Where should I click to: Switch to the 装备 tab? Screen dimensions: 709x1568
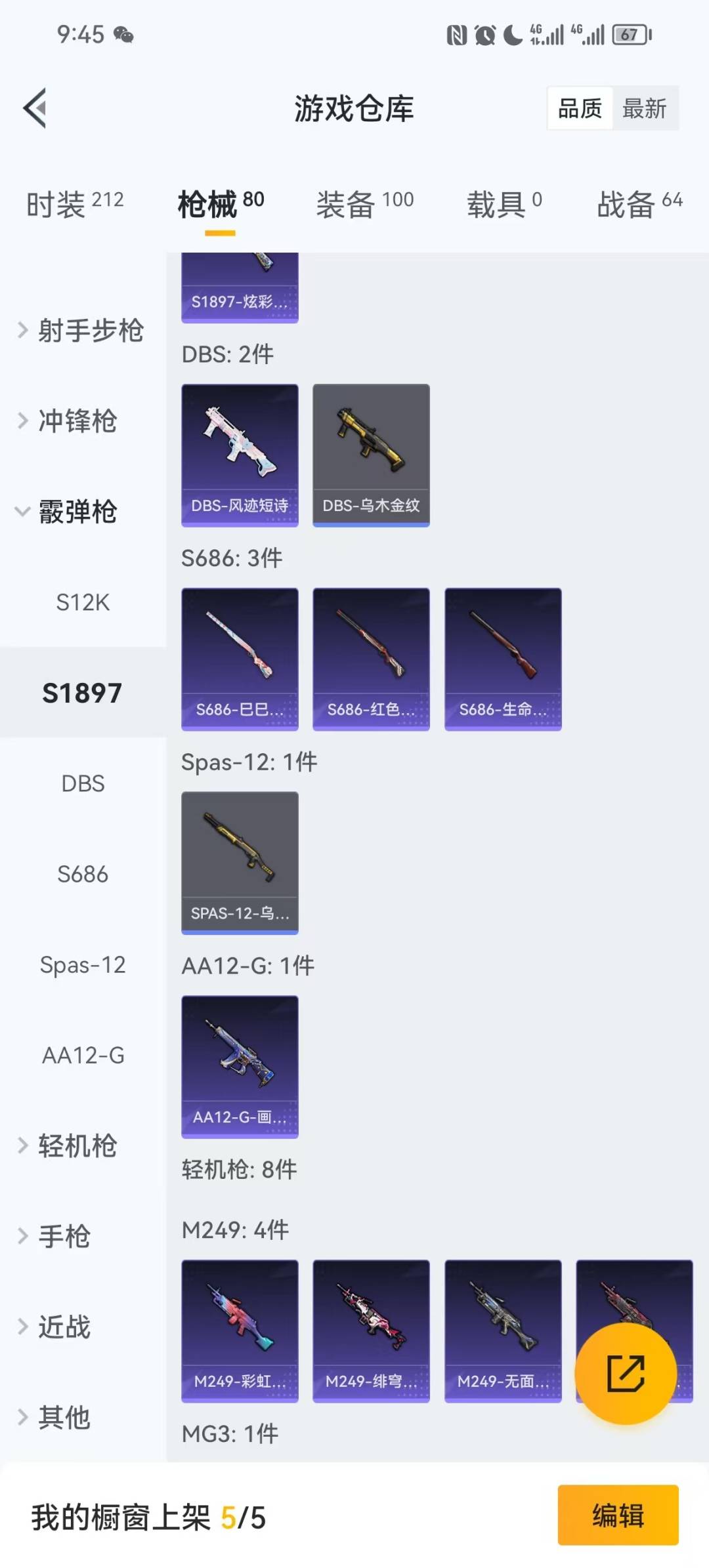pyautogui.click(x=365, y=204)
